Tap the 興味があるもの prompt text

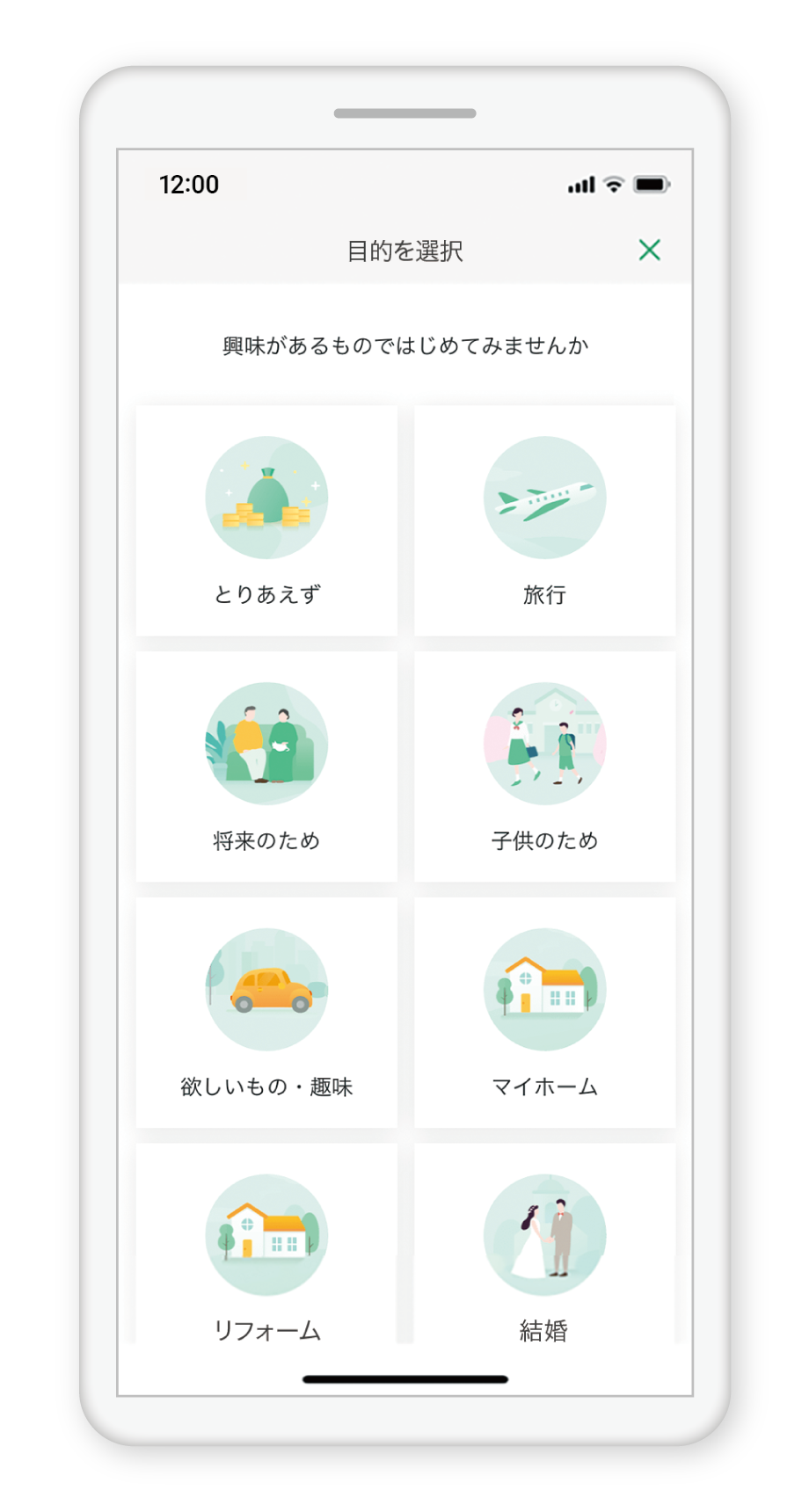[x=404, y=345]
